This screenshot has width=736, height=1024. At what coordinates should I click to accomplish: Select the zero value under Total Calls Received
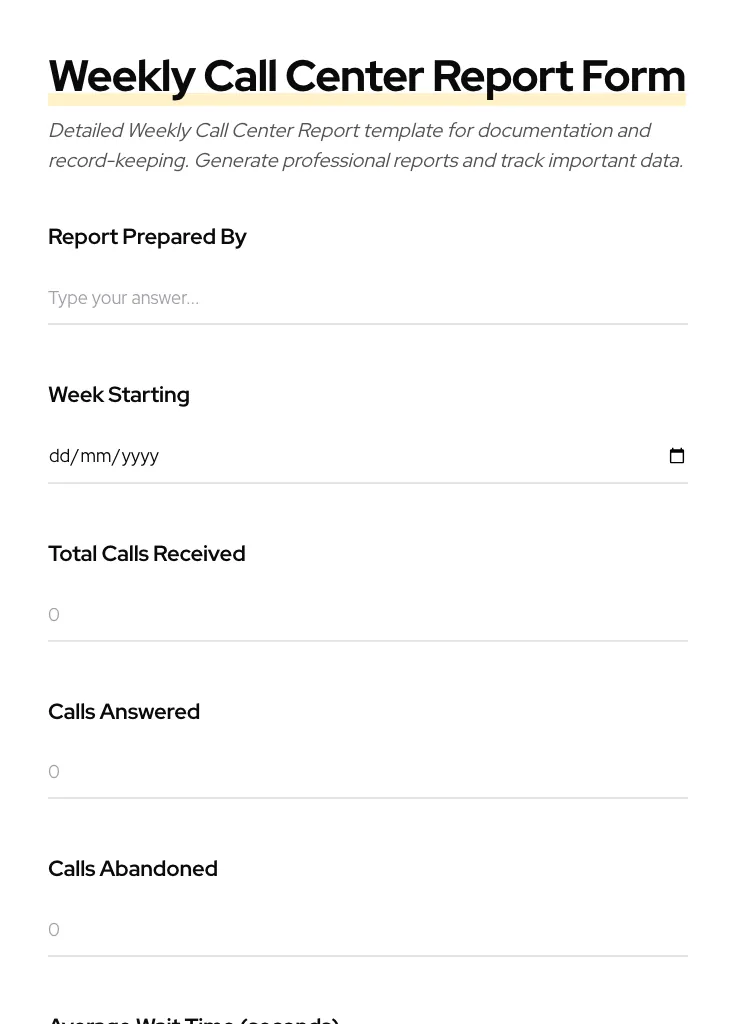pyautogui.click(x=54, y=615)
